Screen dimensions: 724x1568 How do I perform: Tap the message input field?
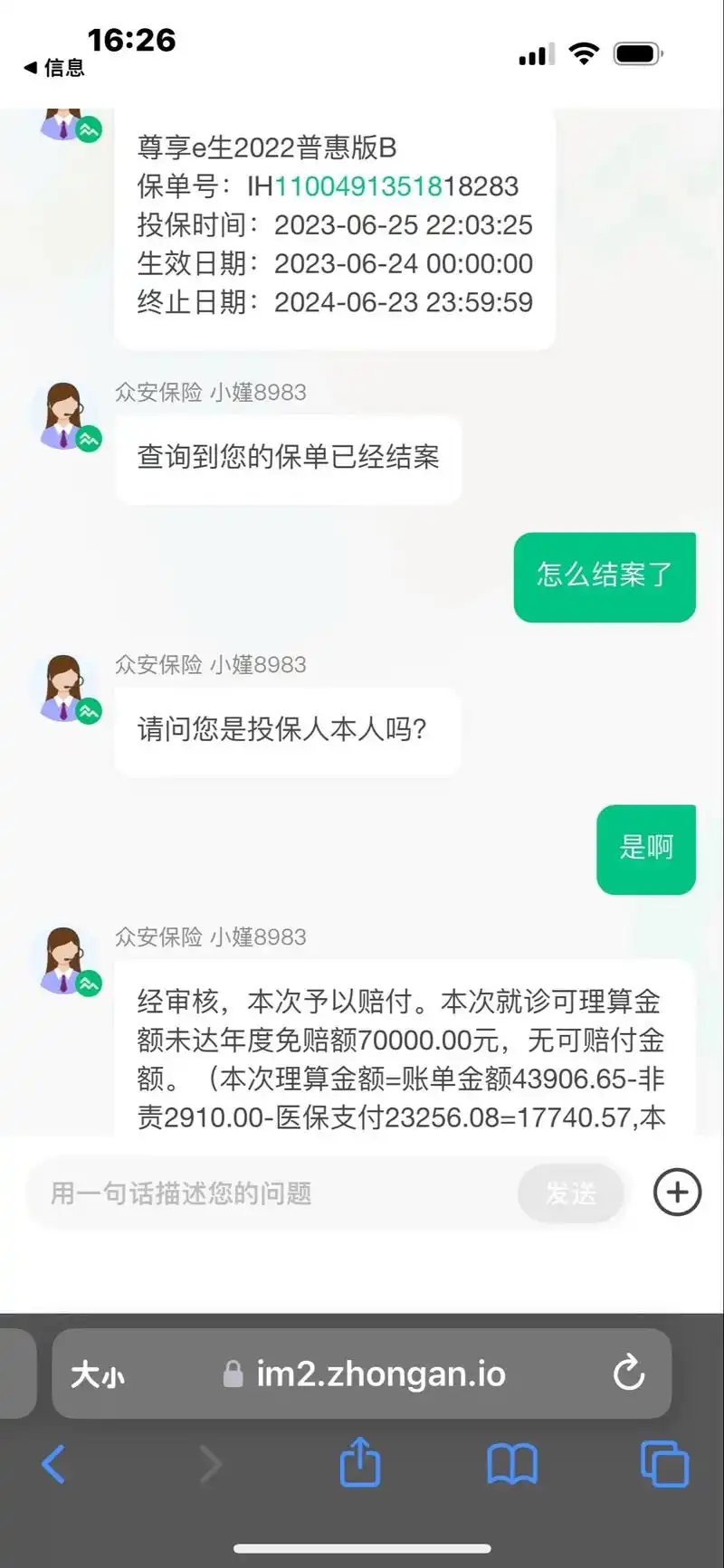pyautogui.click(x=271, y=1193)
